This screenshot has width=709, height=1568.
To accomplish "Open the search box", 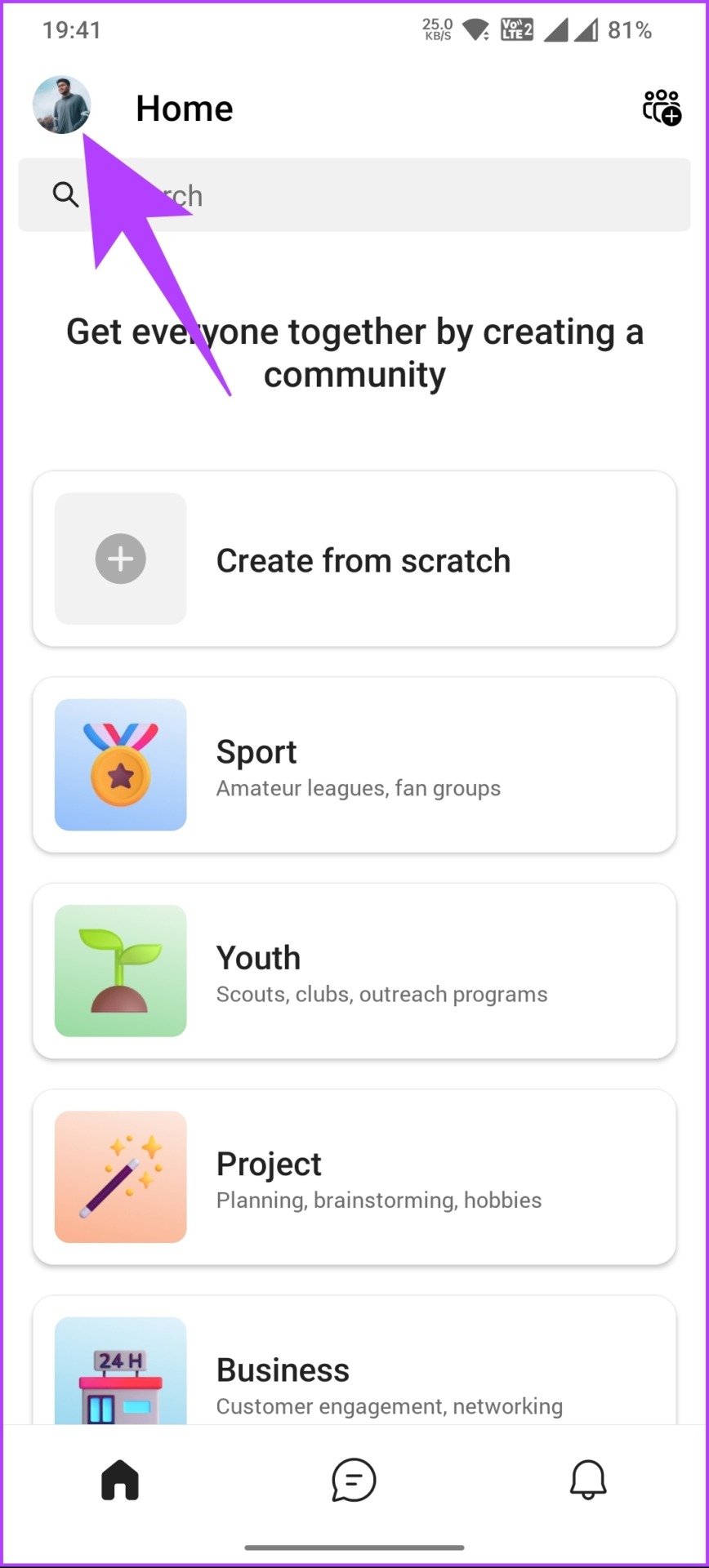I will click(354, 195).
